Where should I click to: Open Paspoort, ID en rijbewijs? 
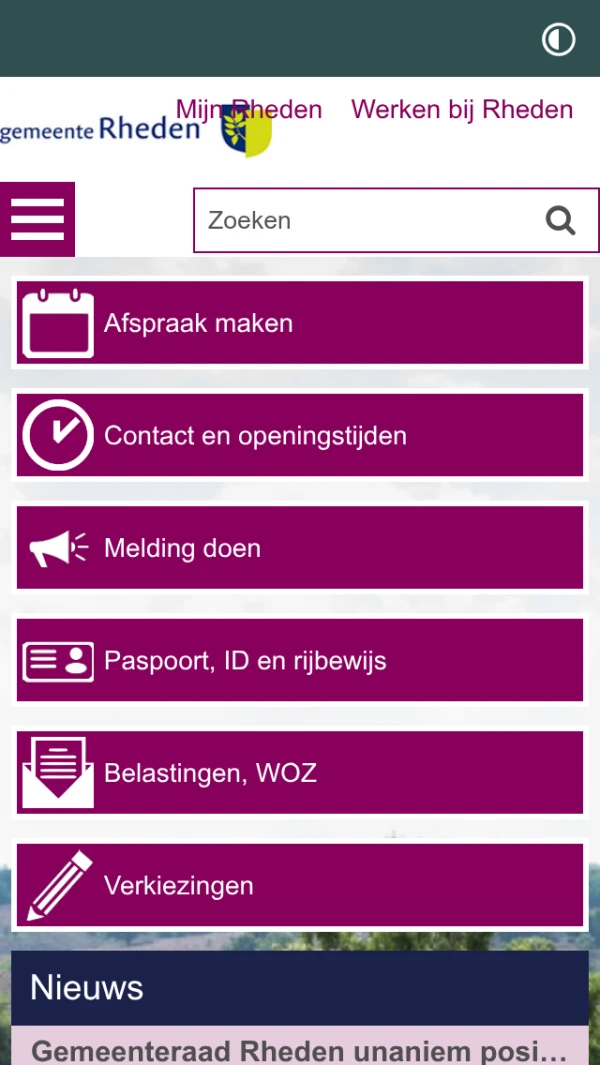pos(299,661)
